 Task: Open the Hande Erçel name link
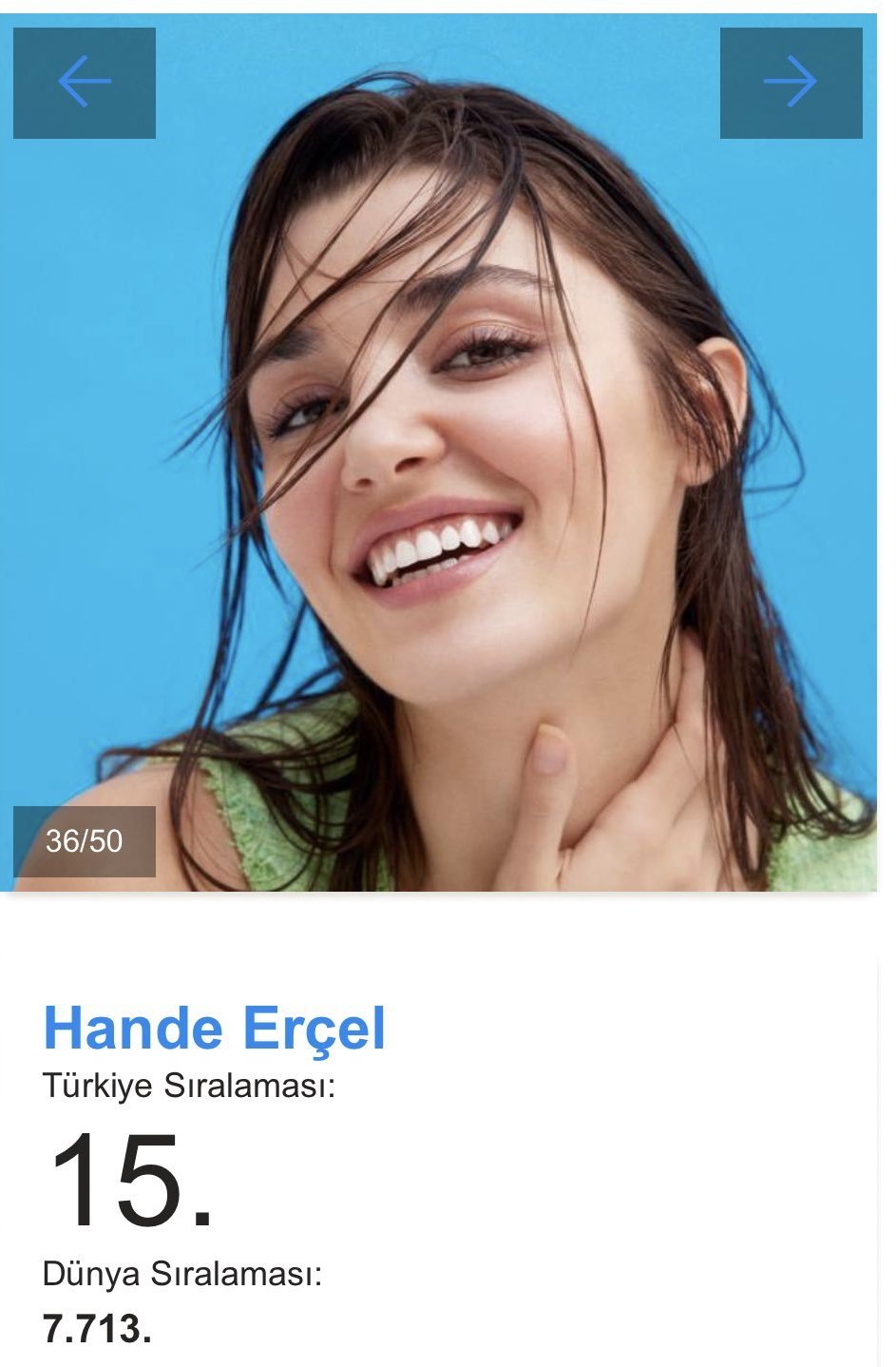coord(215,1028)
